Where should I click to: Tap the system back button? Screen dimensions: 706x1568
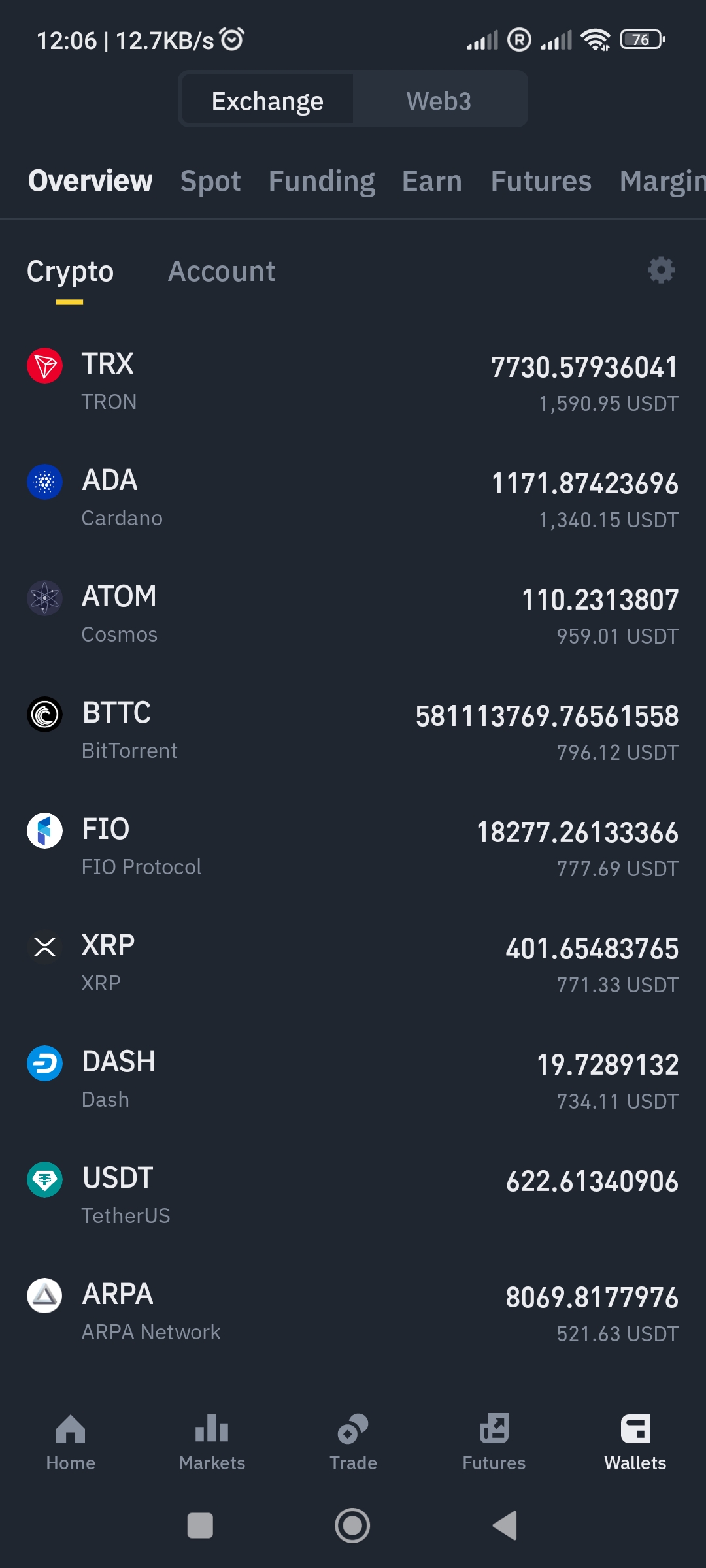point(505,1526)
